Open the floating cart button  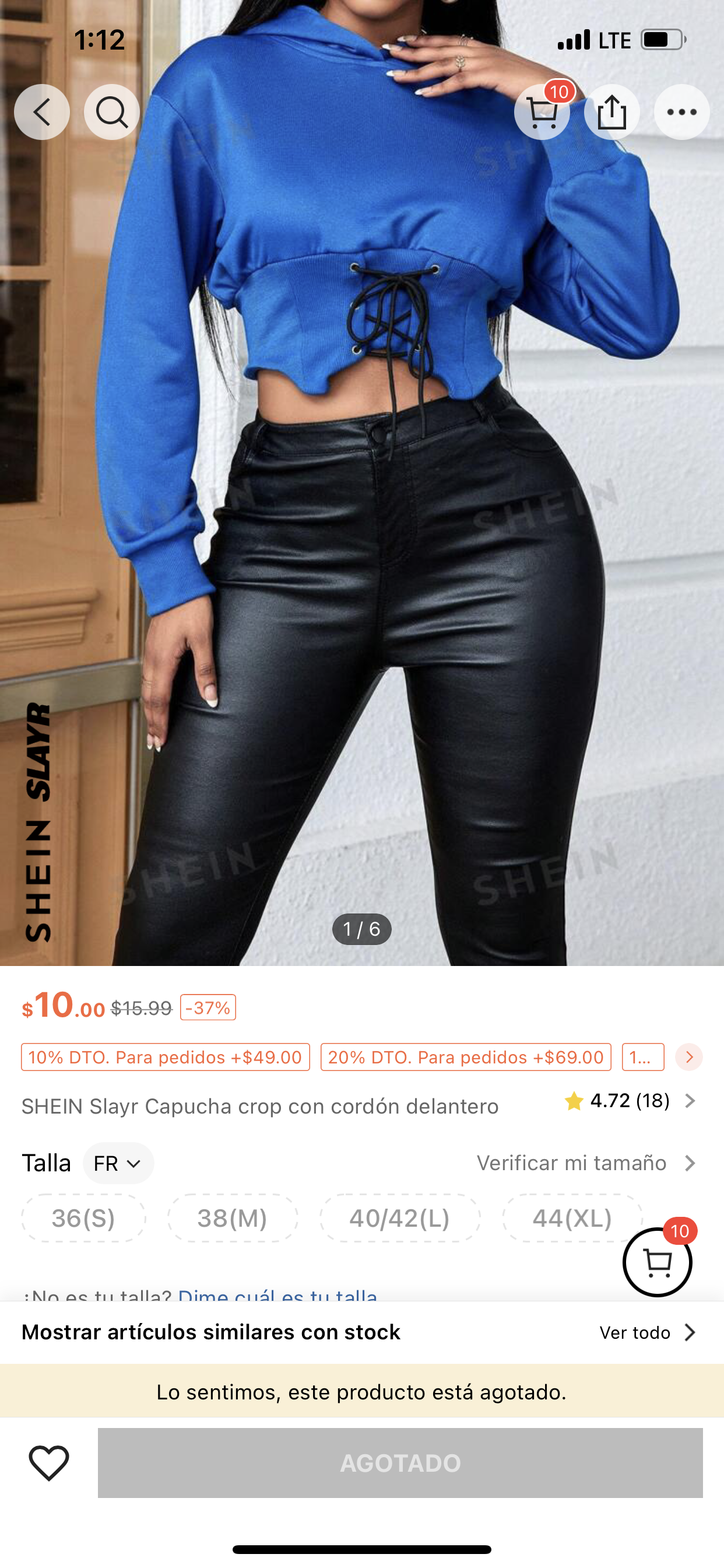click(x=657, y=1262)
